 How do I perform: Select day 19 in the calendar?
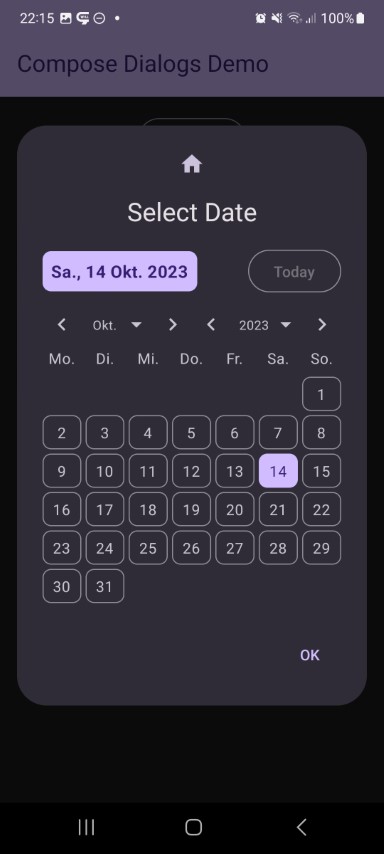tap(191, 510)
